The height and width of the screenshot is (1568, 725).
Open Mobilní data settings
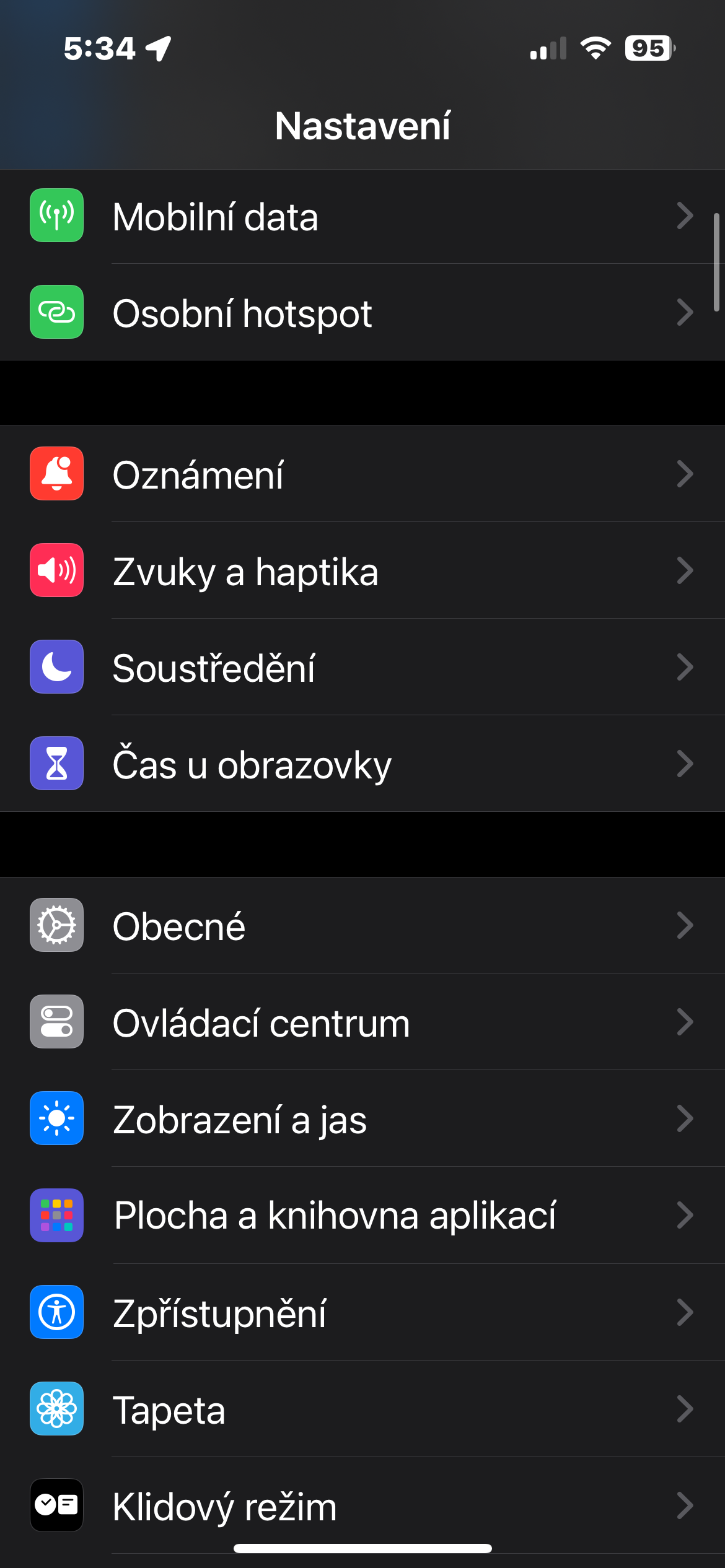click(362, 217)
